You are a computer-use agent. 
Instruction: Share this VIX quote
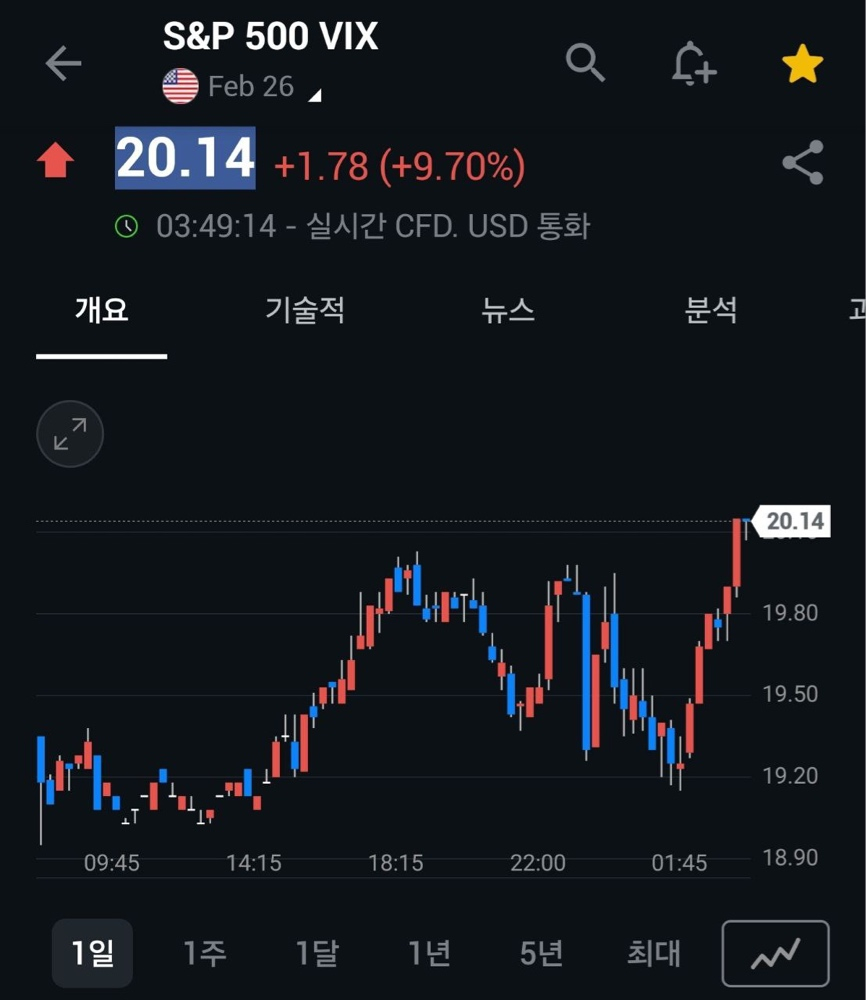tap(802, 163)
